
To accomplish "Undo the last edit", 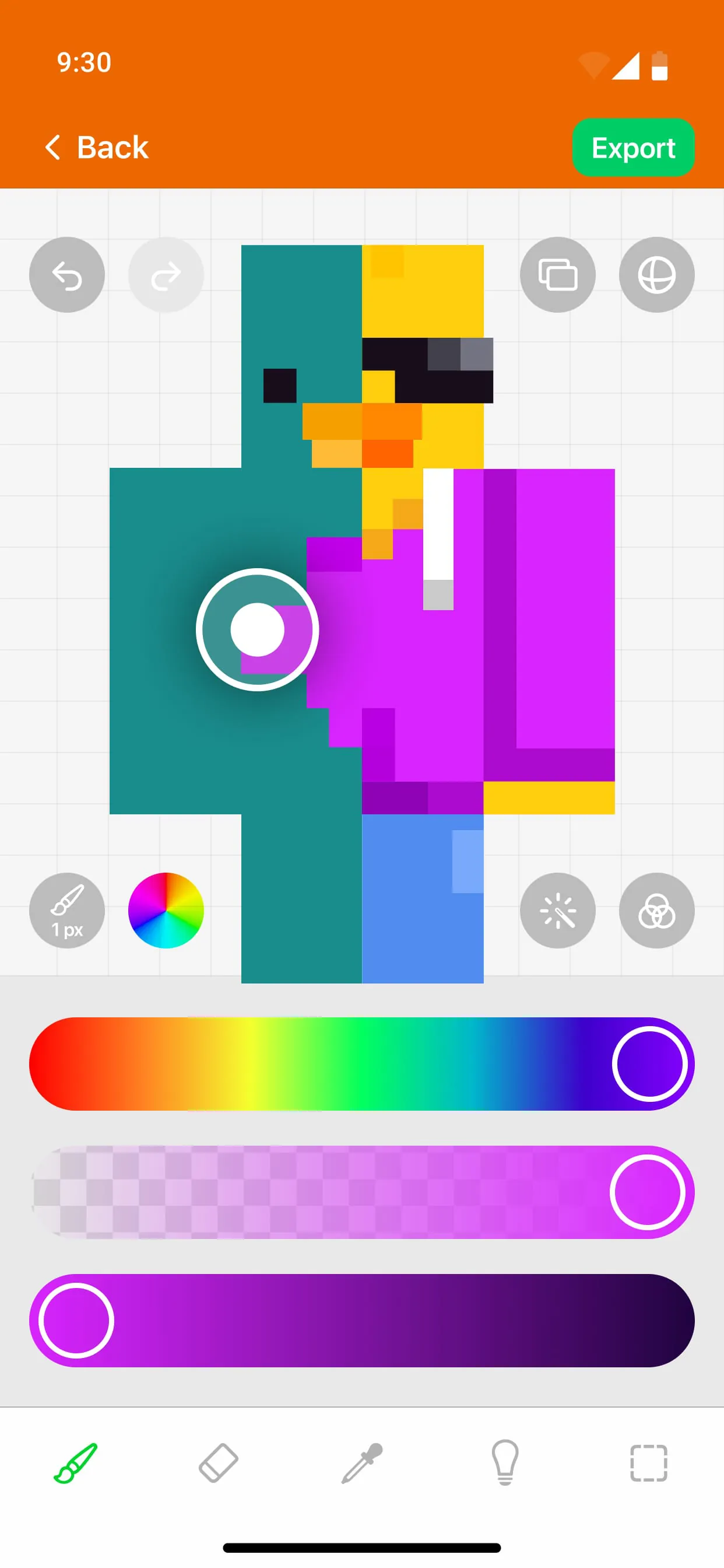I will [x=67, y=275].
